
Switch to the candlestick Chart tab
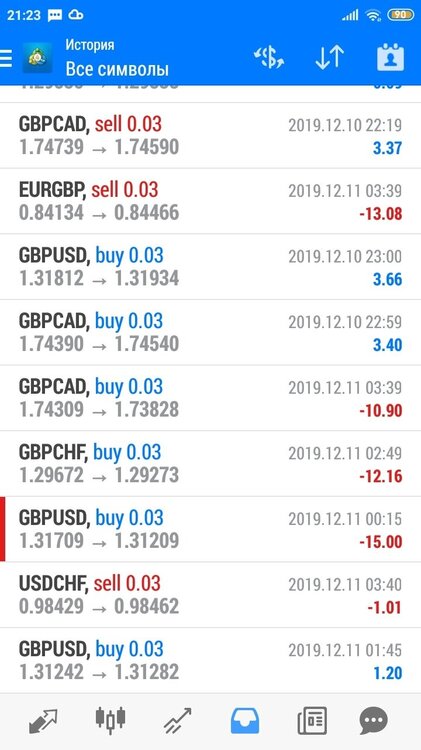click(x=111, y=720)
